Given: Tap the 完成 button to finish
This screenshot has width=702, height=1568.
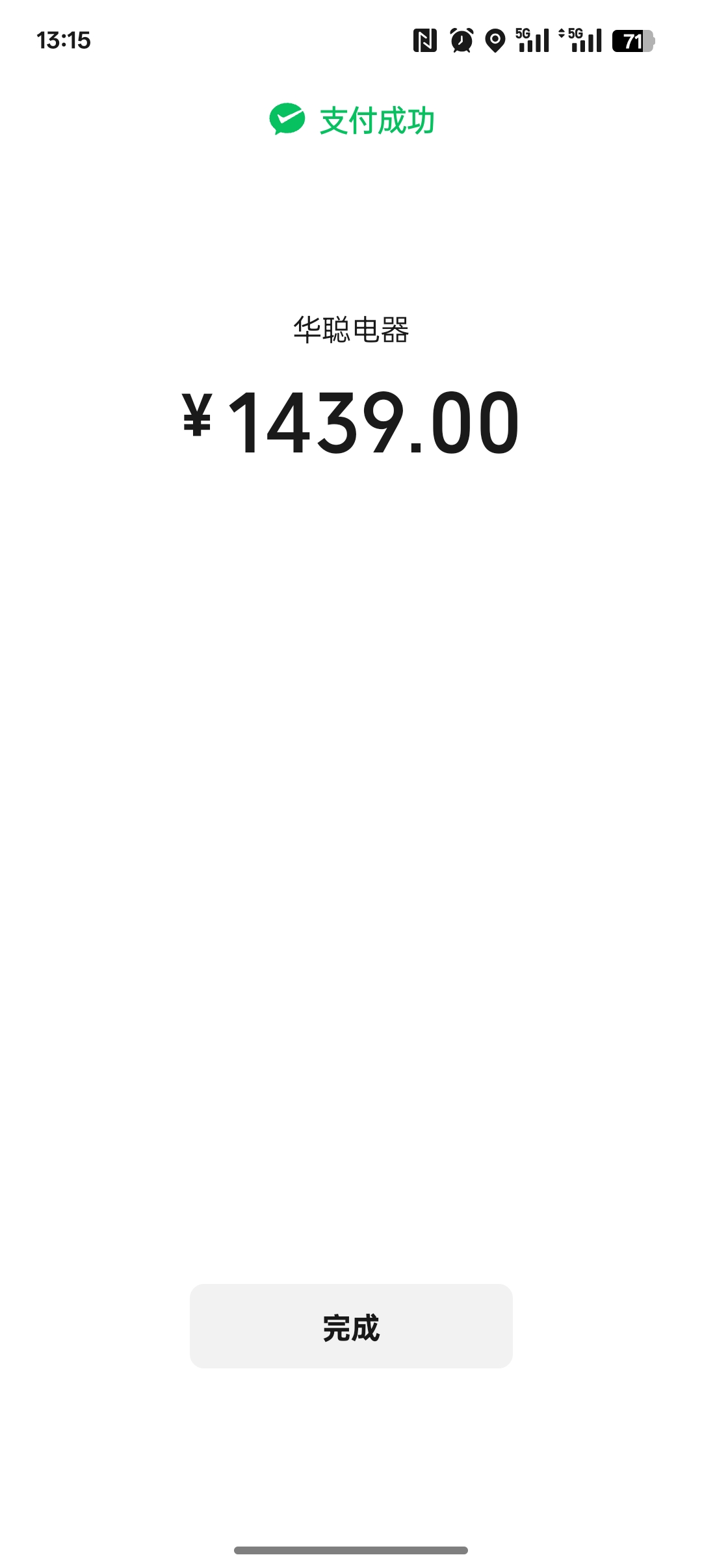Looking at the screenshot, I should (351, 1326).
